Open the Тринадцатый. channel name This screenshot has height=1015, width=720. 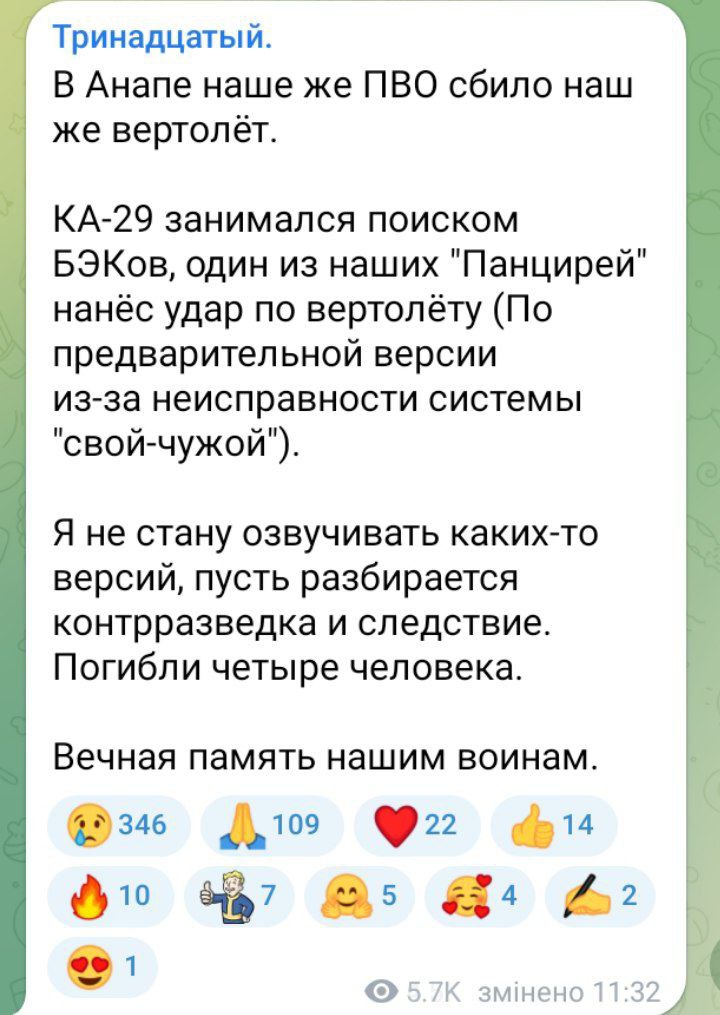tap(160, 38)
